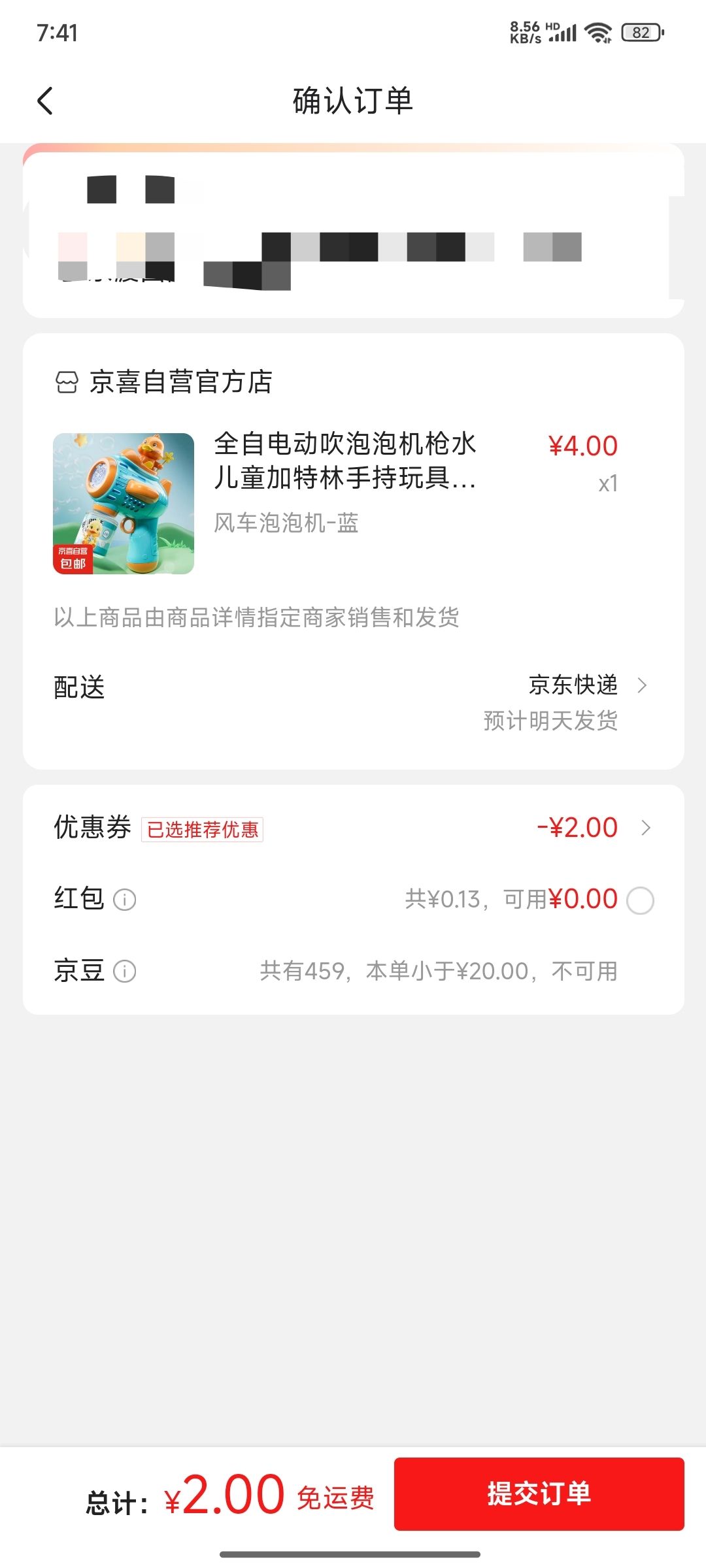Show info about 红包
706x1568 pixels.
pyautogui.click(x=124, y=900)
